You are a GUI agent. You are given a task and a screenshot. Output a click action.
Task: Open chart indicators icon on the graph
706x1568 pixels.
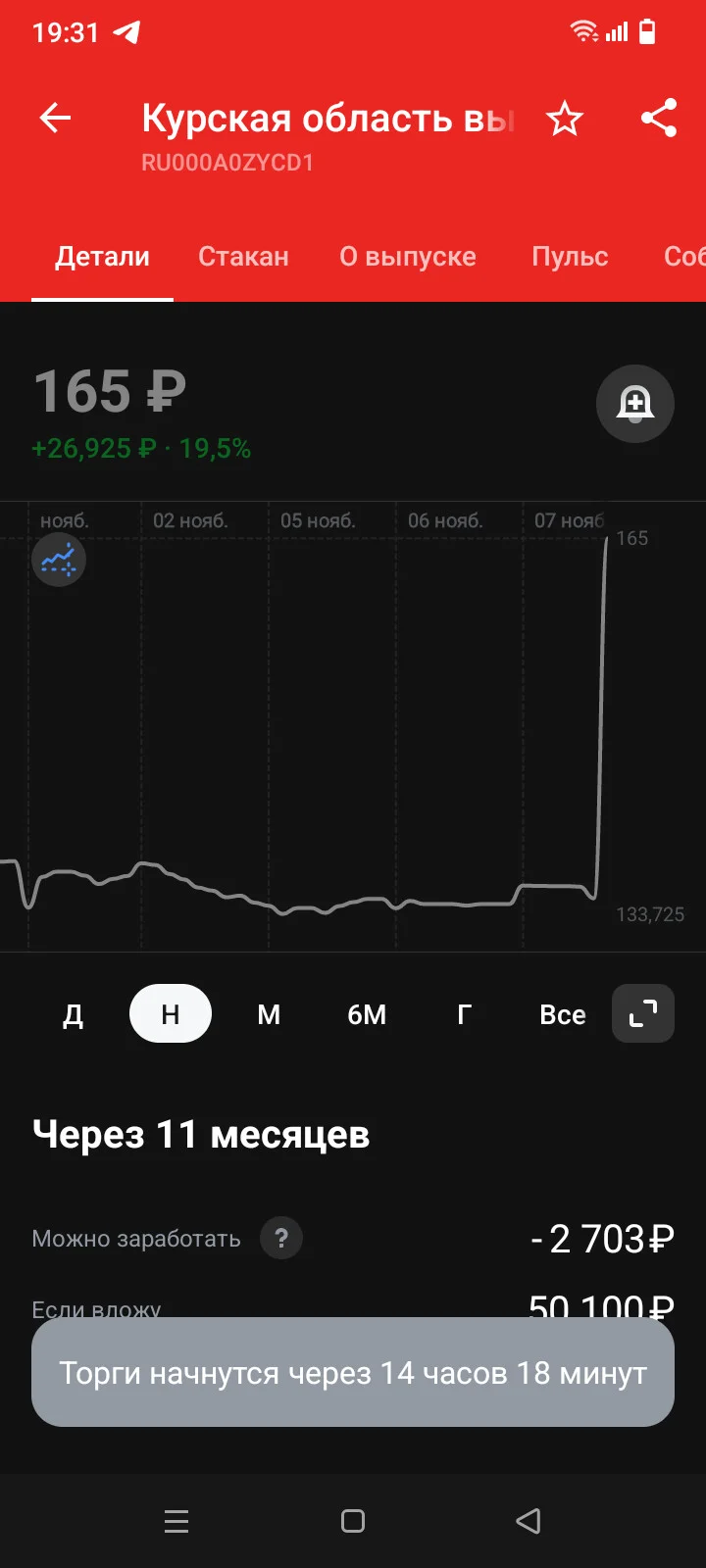pyautogui.click(x=59, y=560)
